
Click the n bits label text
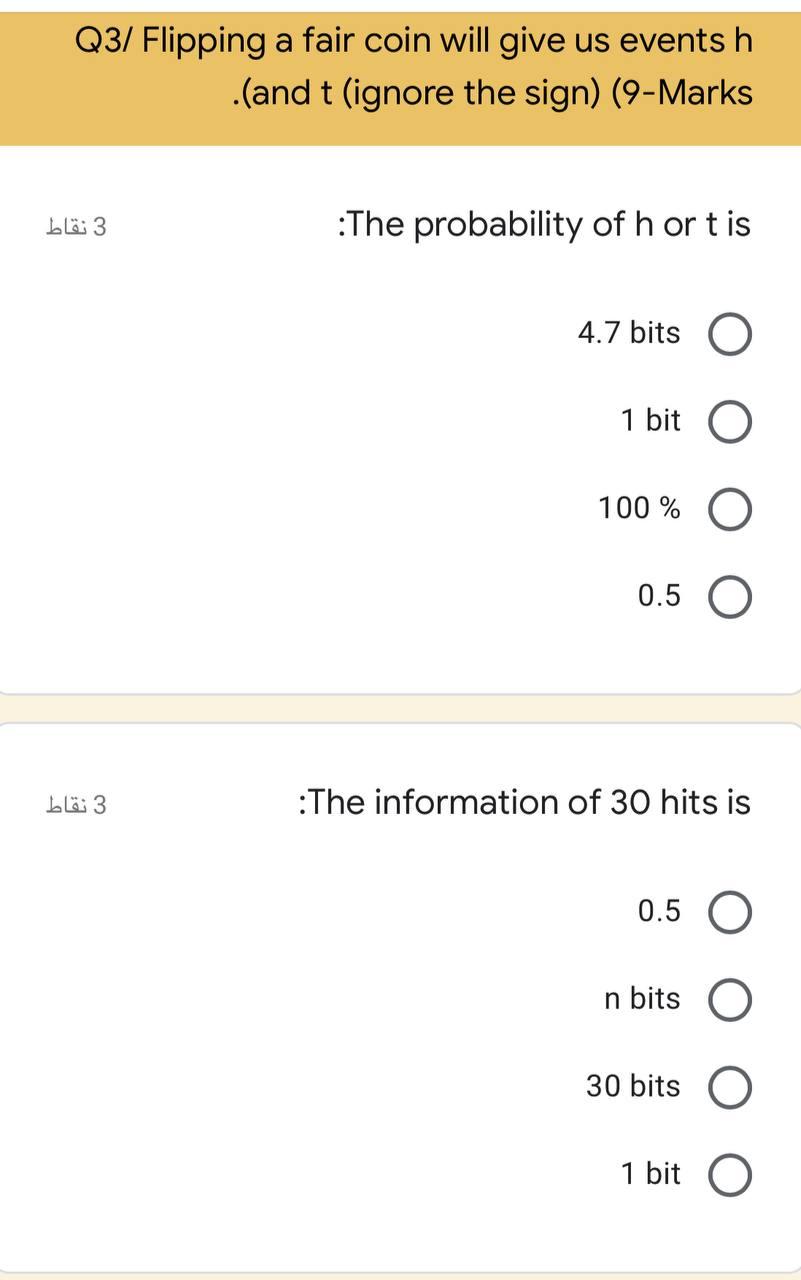click(641, 998)
